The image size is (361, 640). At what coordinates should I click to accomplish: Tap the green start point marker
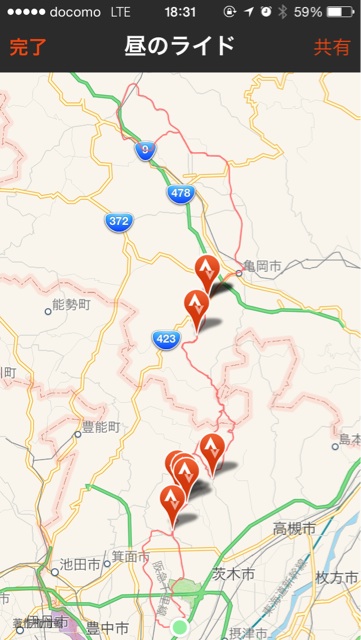(x=180, y=626)
